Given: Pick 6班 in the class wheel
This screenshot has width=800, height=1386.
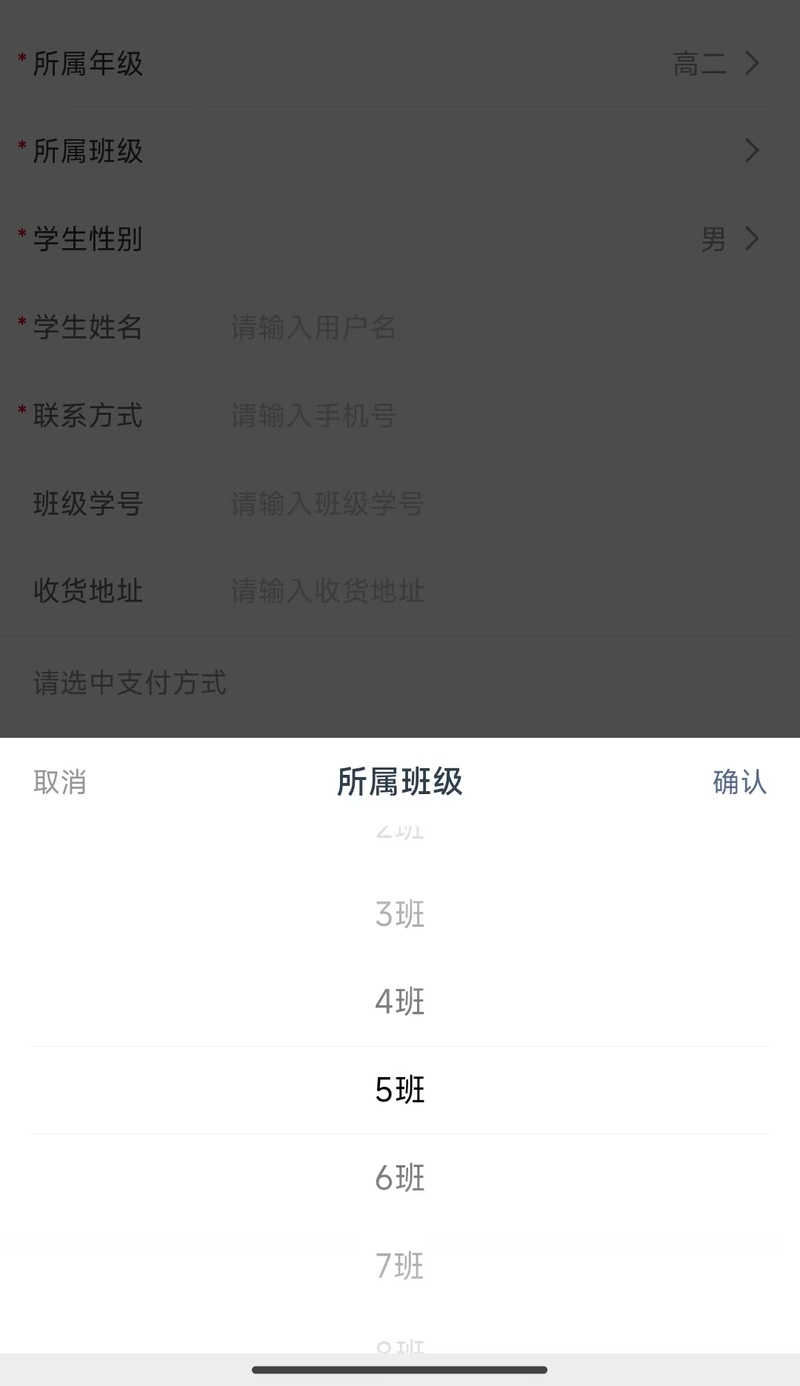Looking at the screenshot, I should [x=400, y=1178].
